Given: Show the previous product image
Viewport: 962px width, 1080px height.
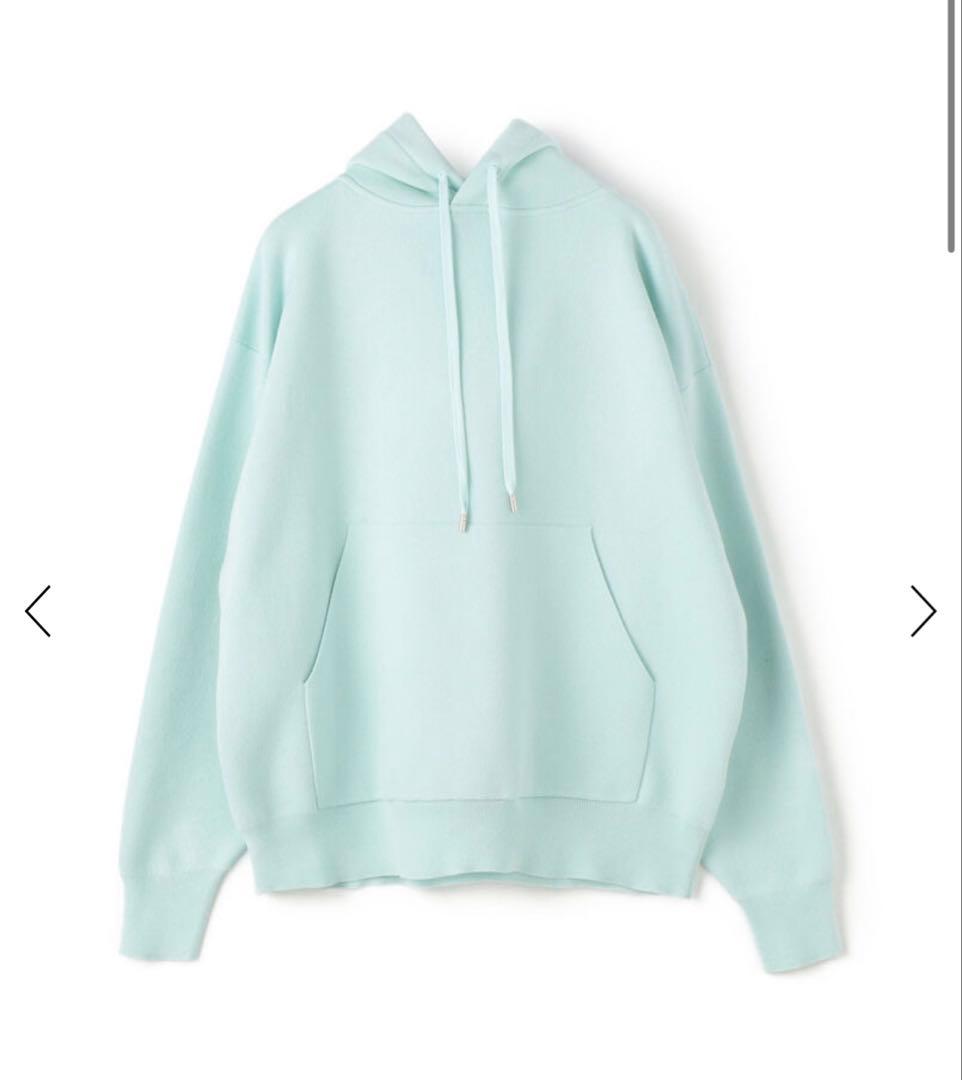Looking at the screenshot, I should click(x=38, y=611).
